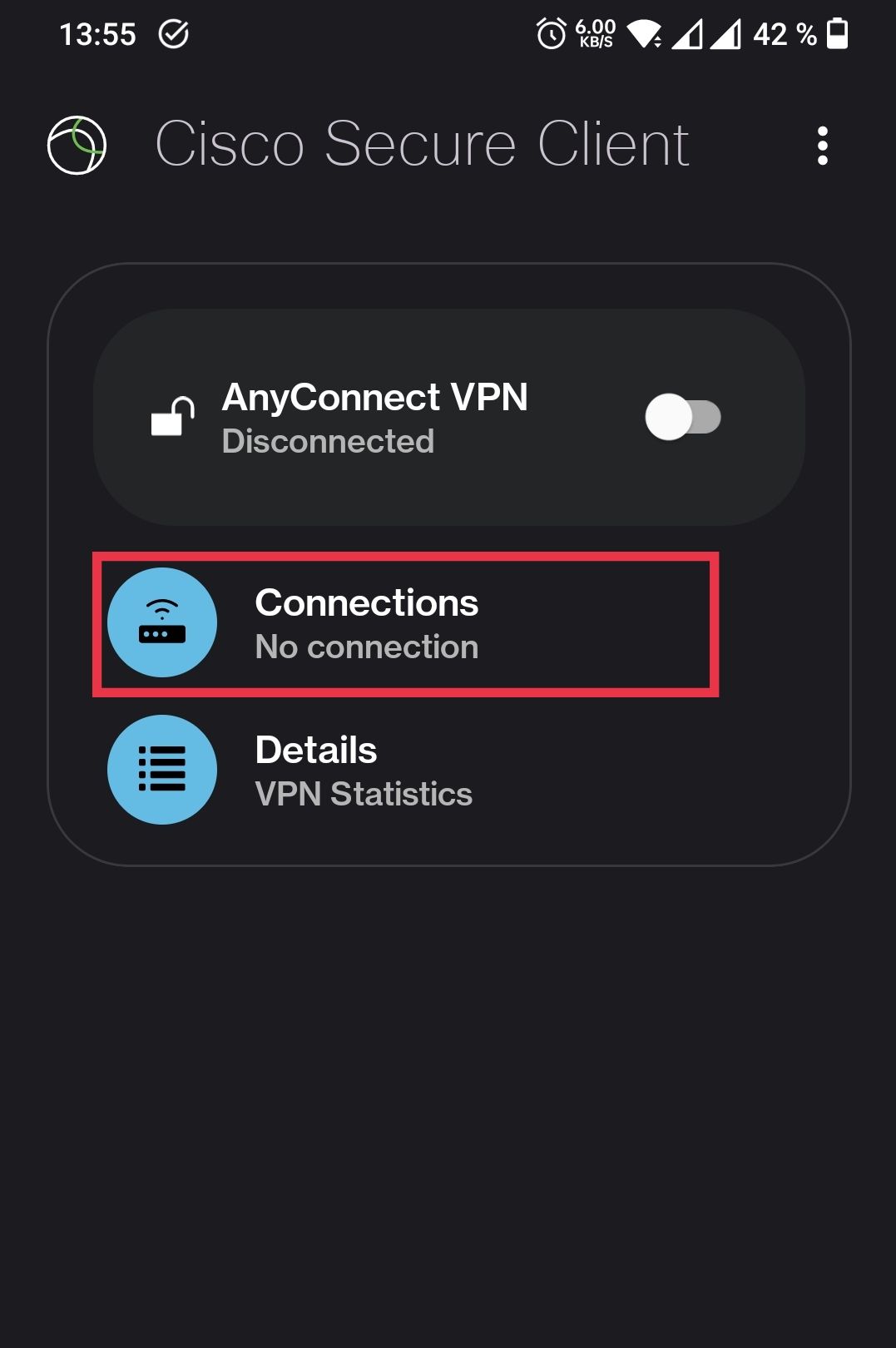Image resolution: width=896 pixels, height=1348 pixels.
Task: Open the three-dot overflow menu
Action: [822, 146]
